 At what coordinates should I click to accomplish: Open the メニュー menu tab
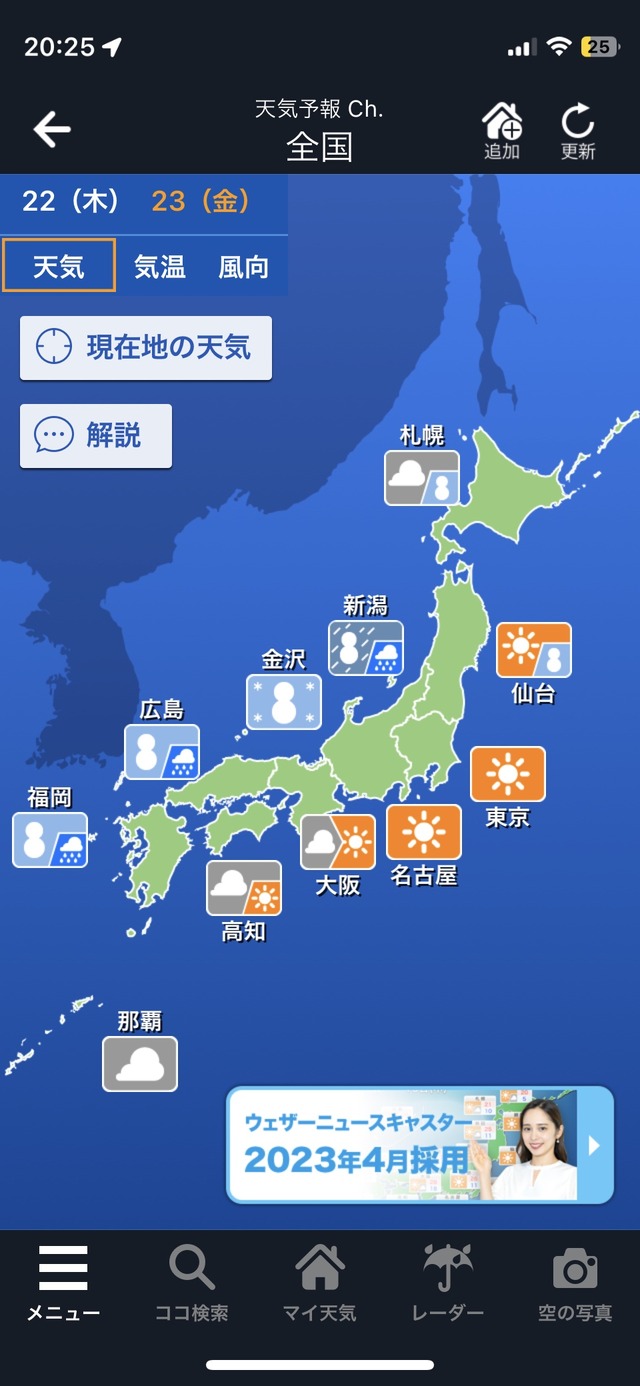point(63,1283)
